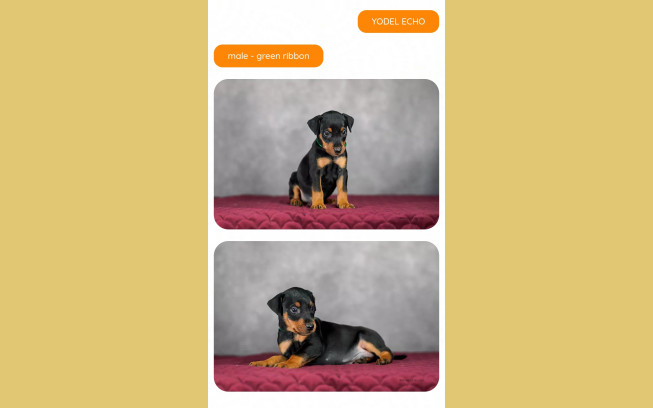Select the male - green ribbon chip
This screenshot has width=653, height=408.
[x=268, y=56]
